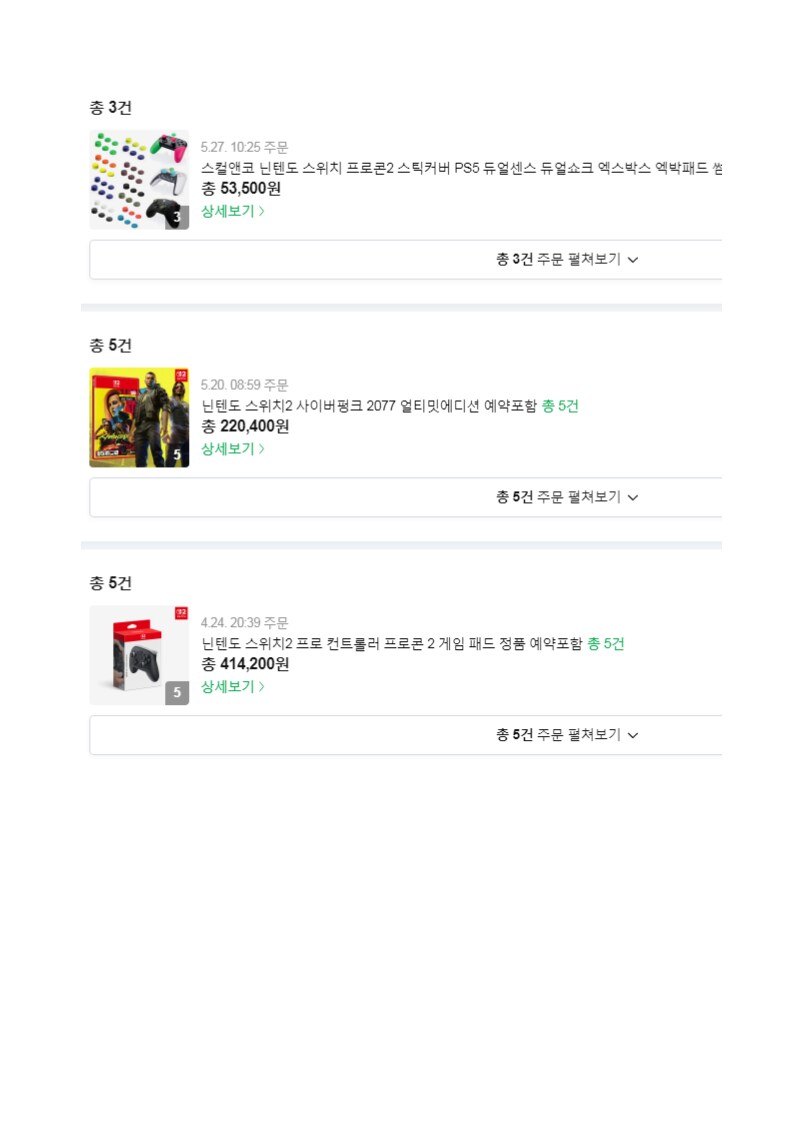
Task: Click the badge 5 on the controller thumbnail
Action: [x=177, y=693]
